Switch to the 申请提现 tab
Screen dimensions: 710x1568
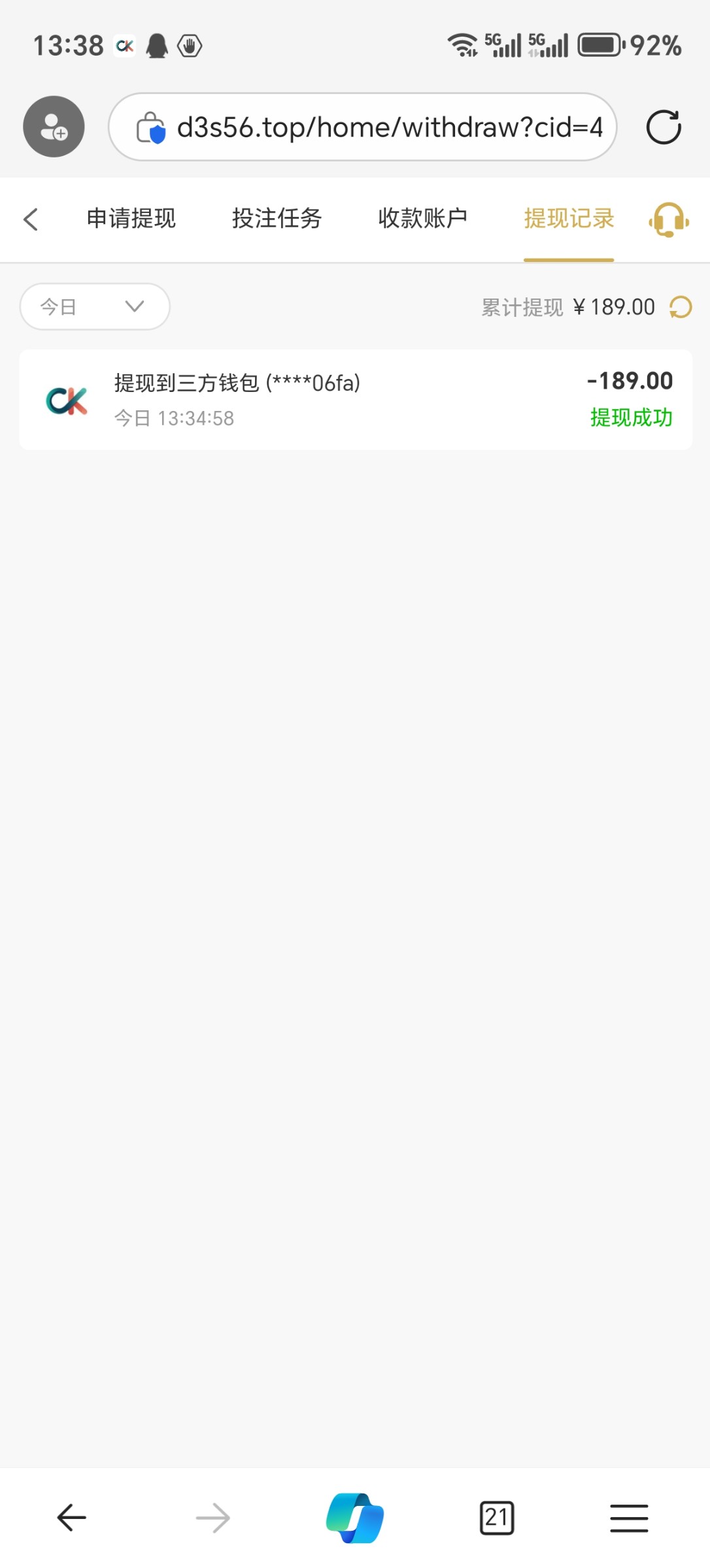(131, 218)
